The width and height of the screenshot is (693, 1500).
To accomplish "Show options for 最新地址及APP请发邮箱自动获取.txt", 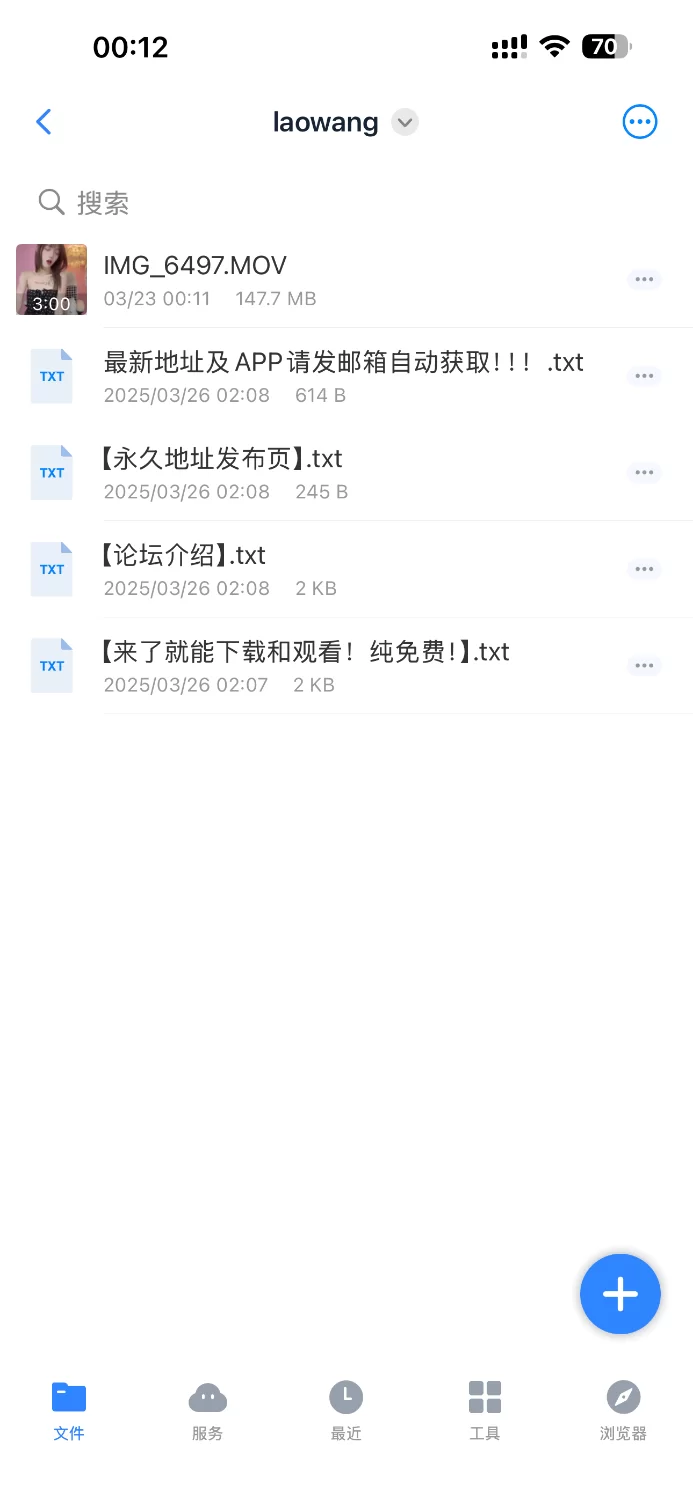I will coord(644,376).
